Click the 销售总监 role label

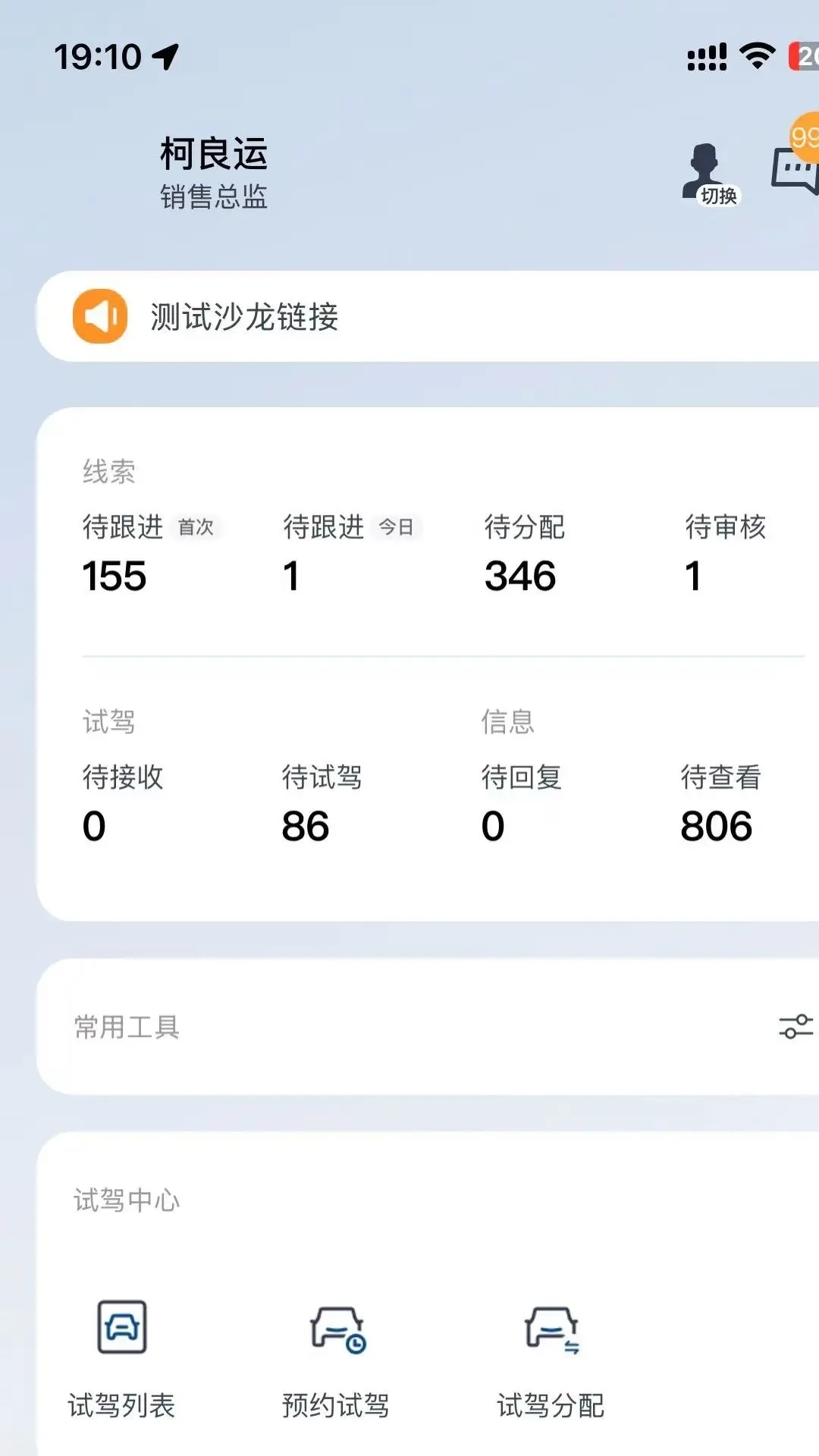point(215,199)
